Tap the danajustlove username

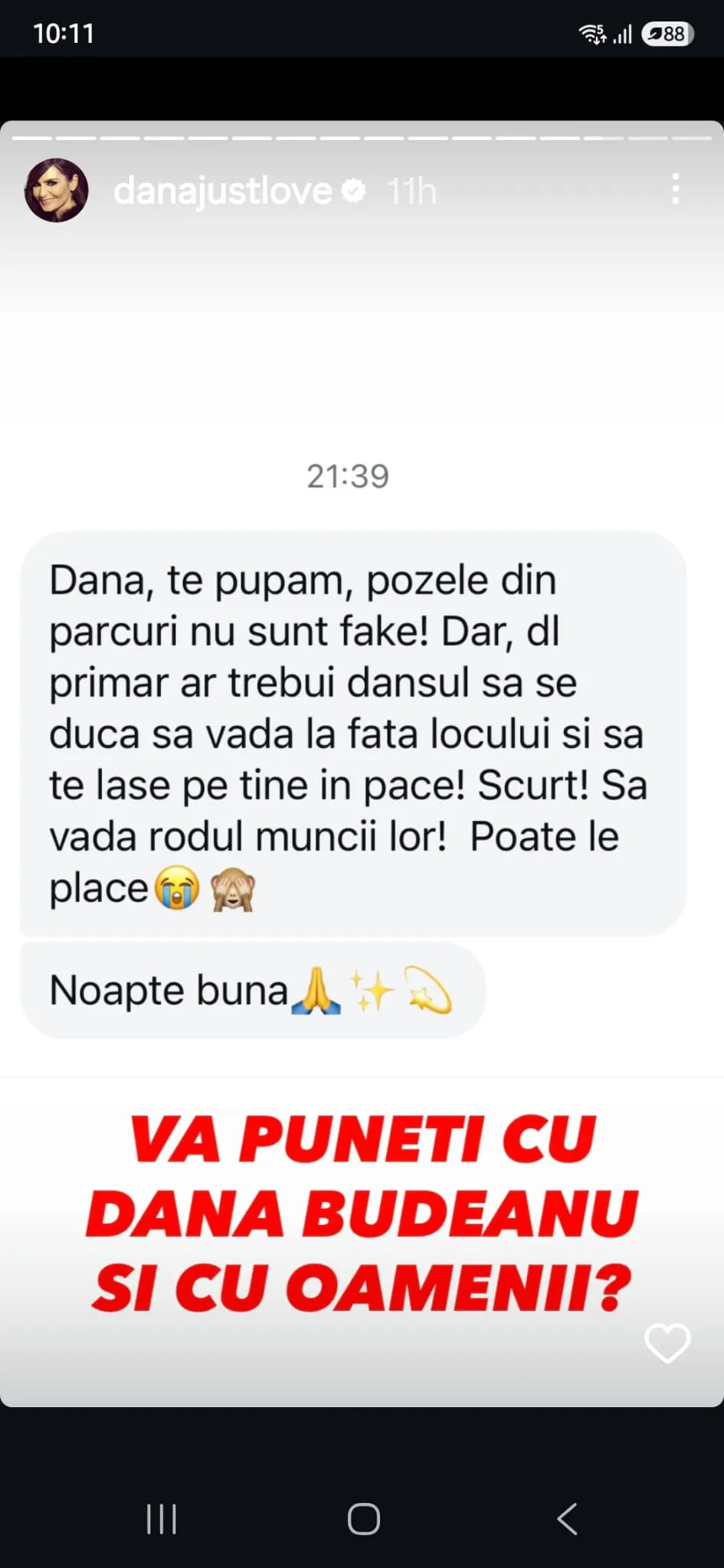click(222, 191)
